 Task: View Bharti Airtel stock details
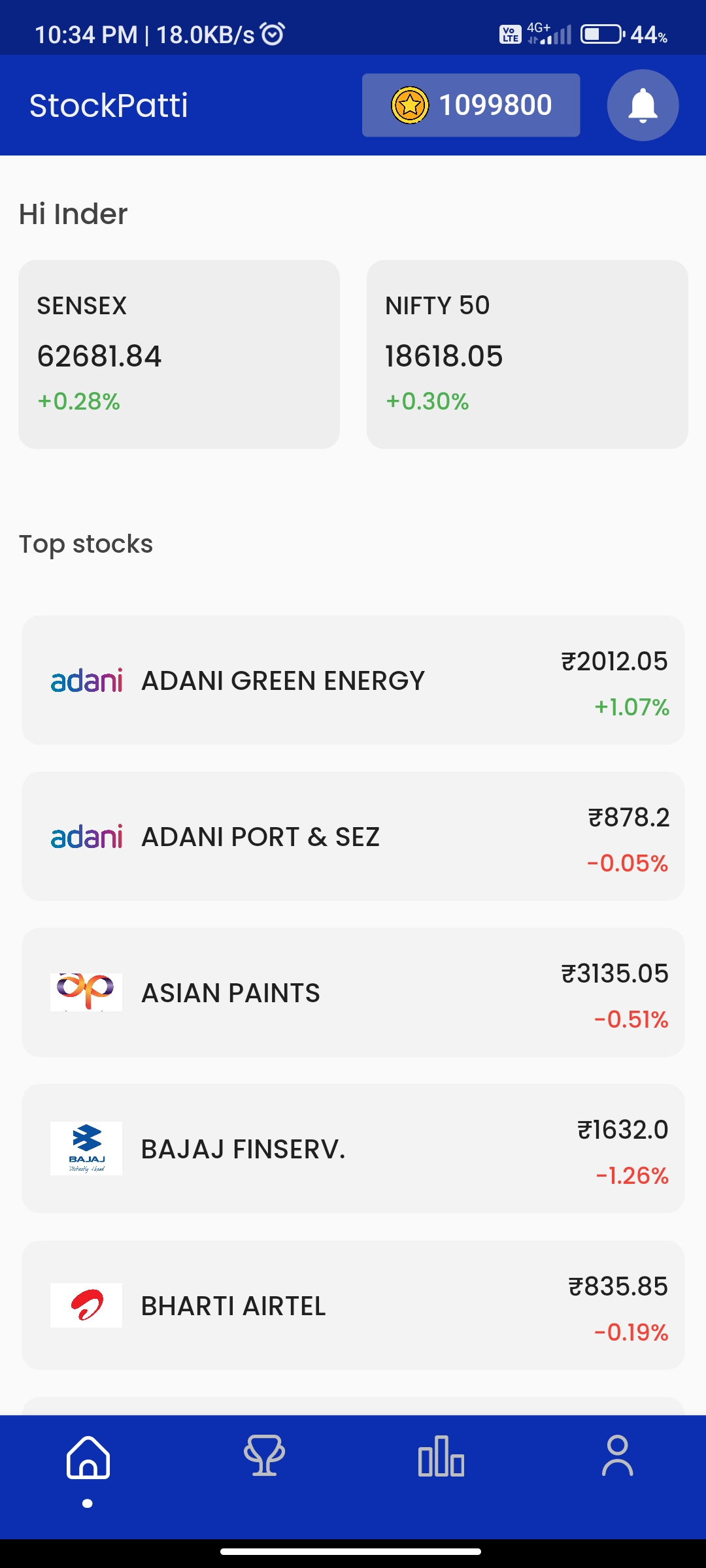click(353, 1305)
